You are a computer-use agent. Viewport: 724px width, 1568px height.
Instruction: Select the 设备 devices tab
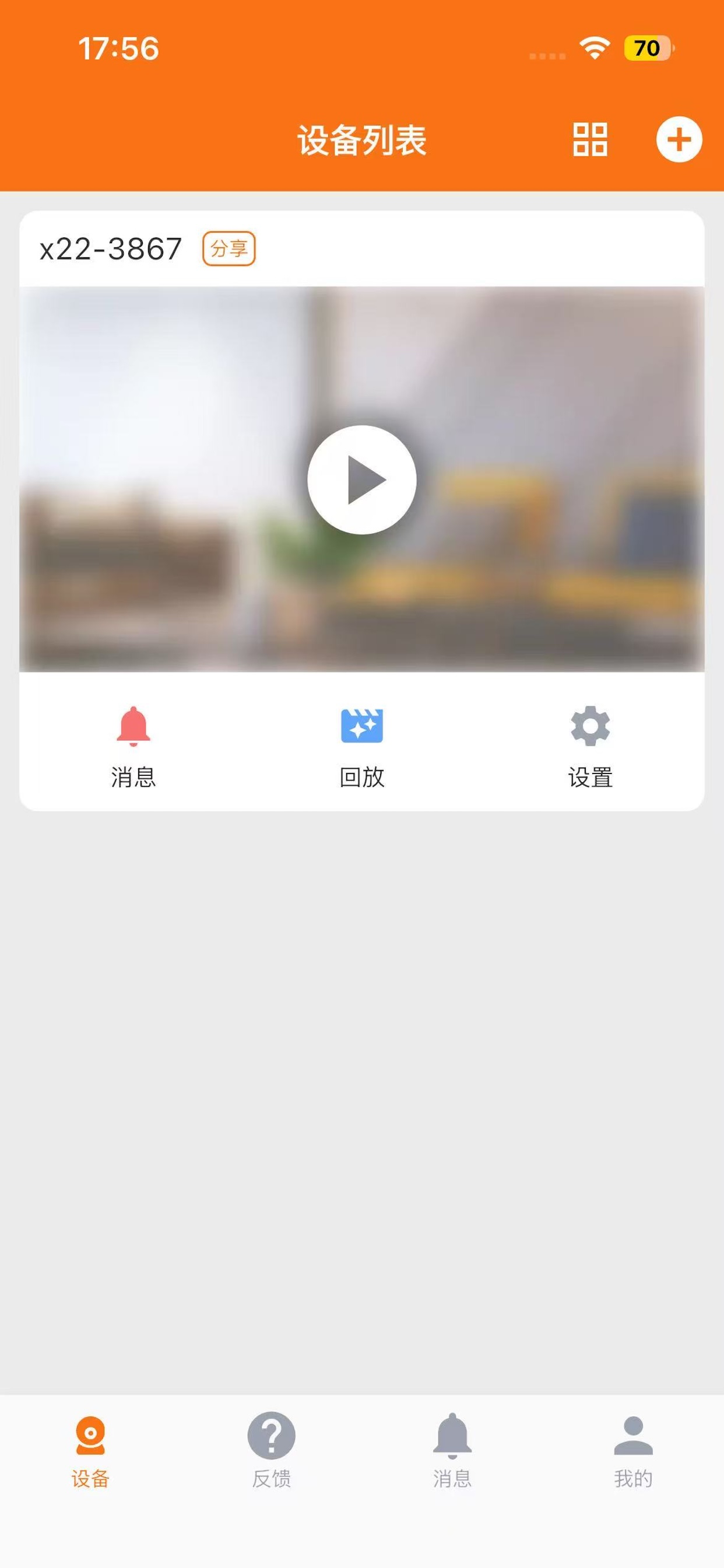coord(90,1451)
